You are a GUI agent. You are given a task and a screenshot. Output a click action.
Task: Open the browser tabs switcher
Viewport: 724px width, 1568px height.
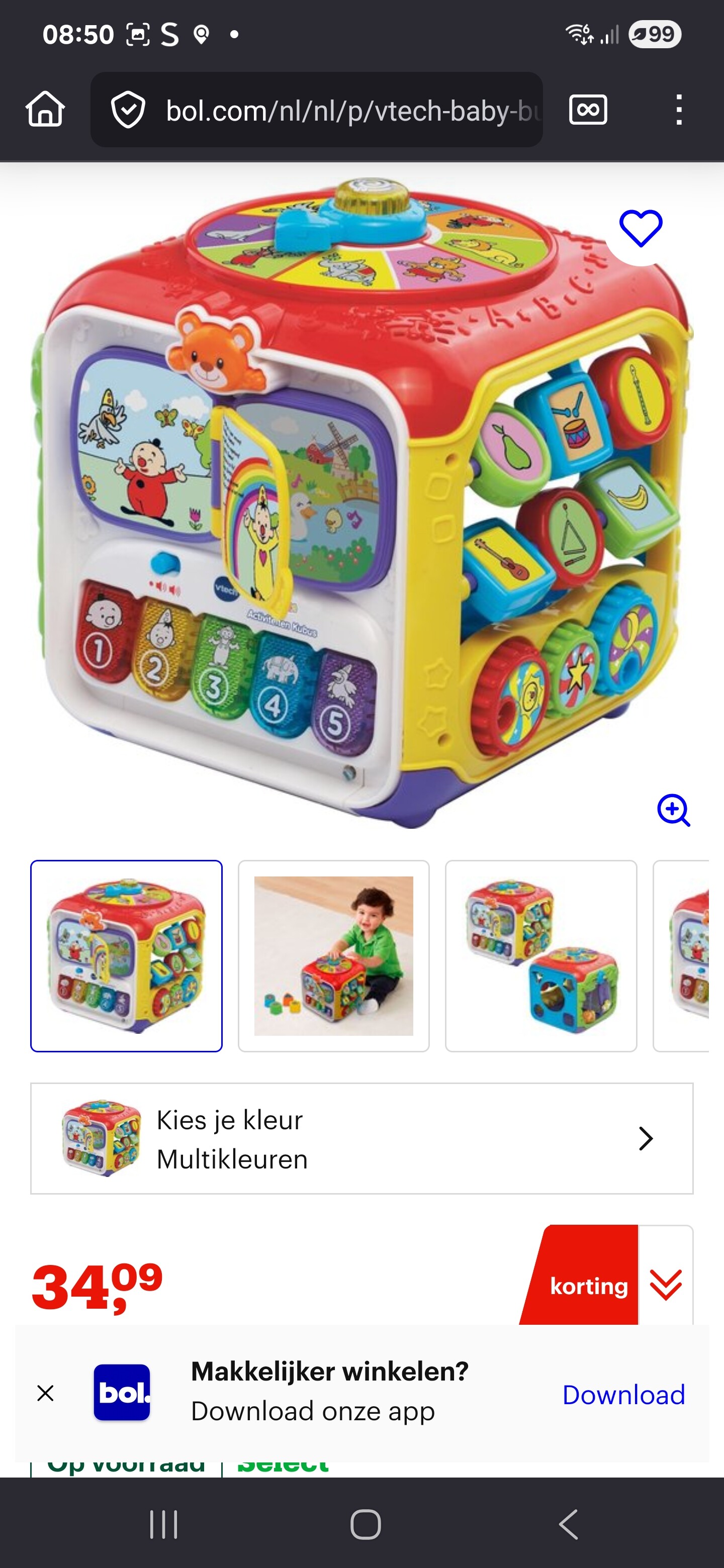click(x=588, y=110)
